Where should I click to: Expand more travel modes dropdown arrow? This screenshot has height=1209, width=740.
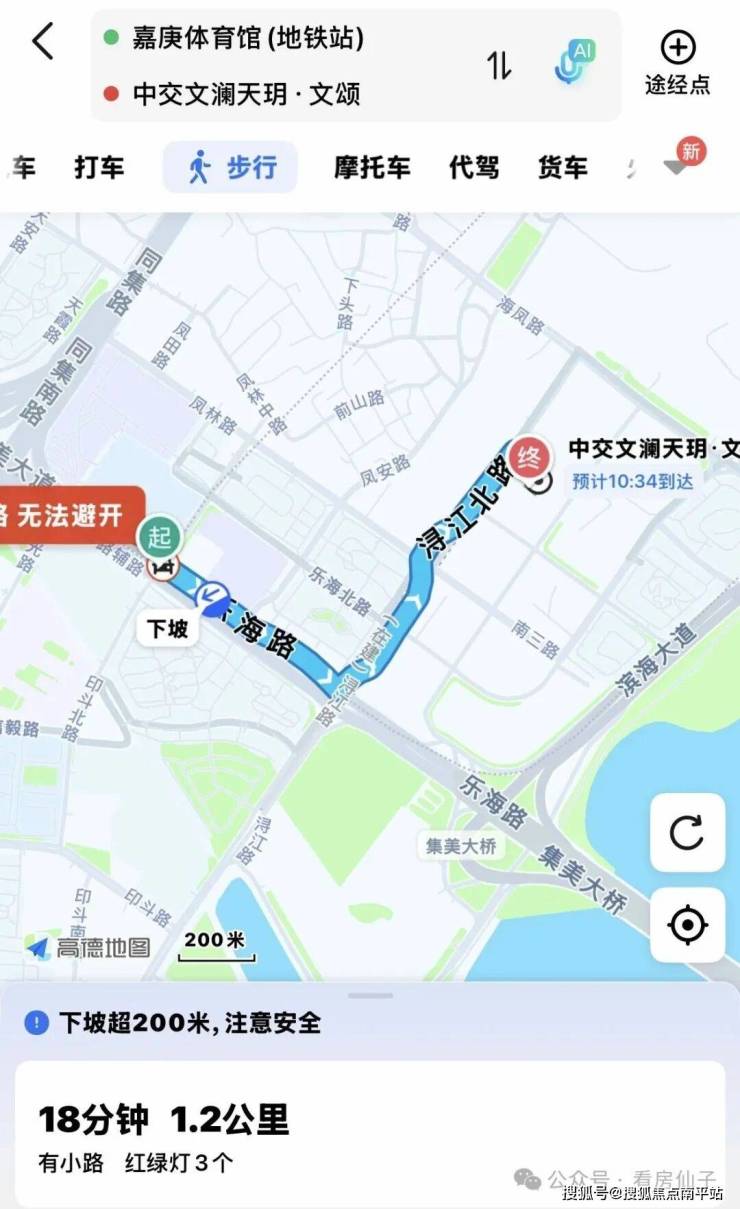pos(678,166)
